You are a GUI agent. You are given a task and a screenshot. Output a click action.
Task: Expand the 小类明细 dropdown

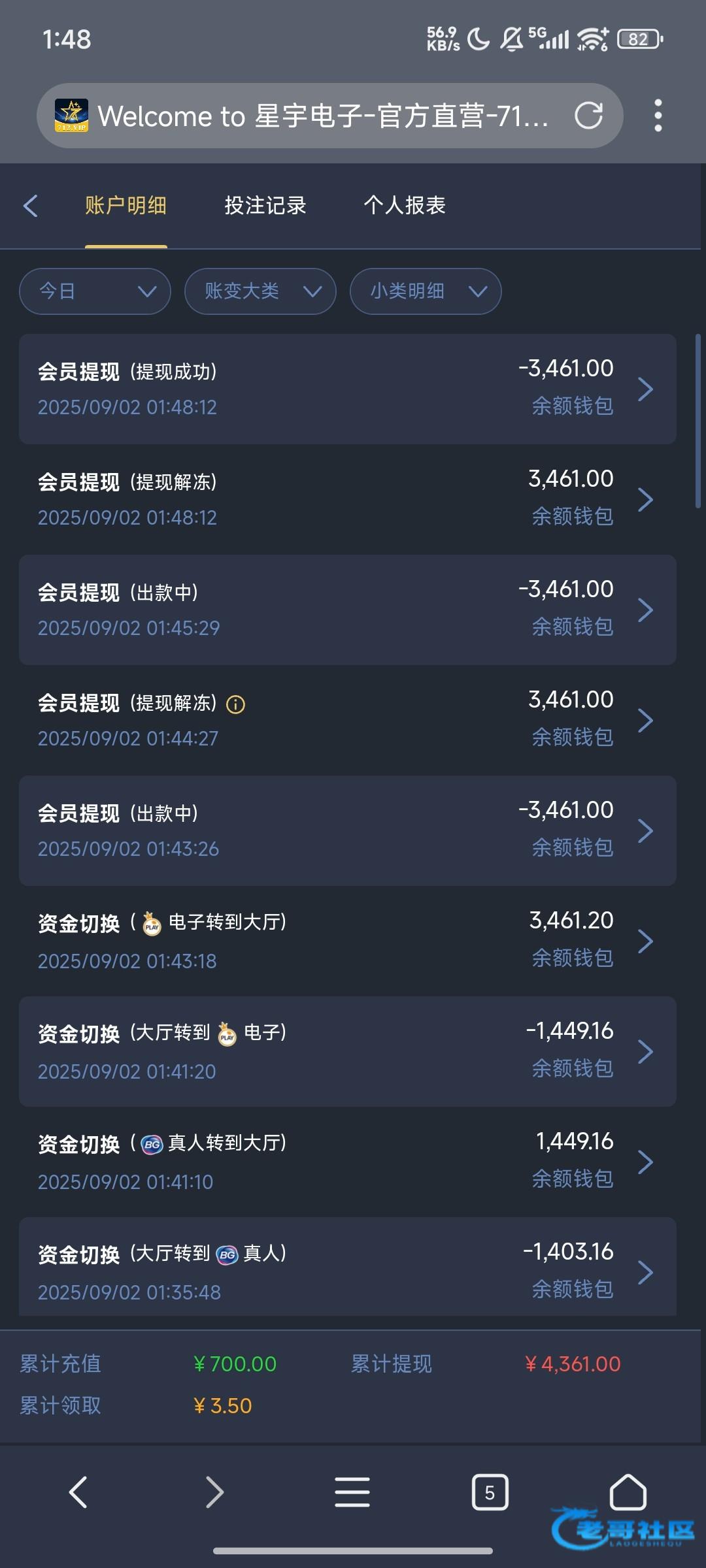coord(426,291)
